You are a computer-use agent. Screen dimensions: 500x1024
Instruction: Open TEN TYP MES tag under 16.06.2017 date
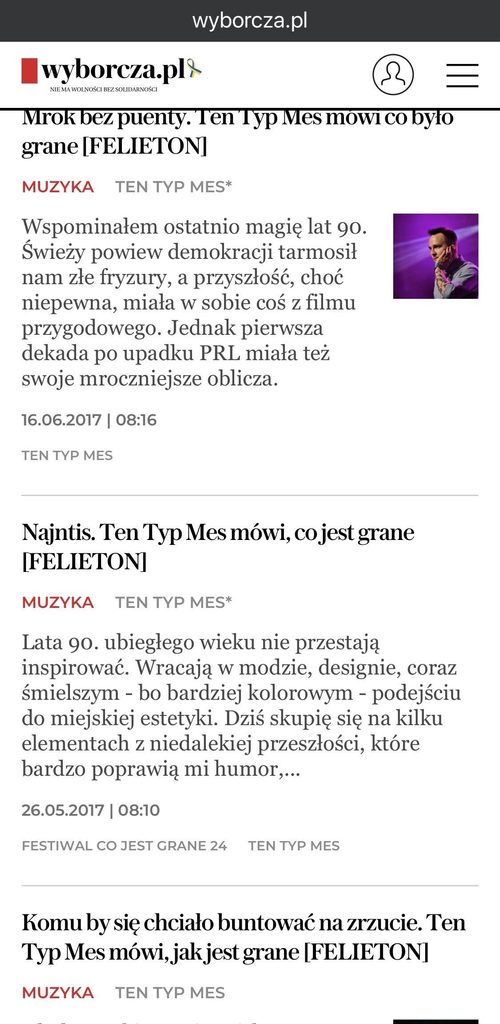(67, 455)
